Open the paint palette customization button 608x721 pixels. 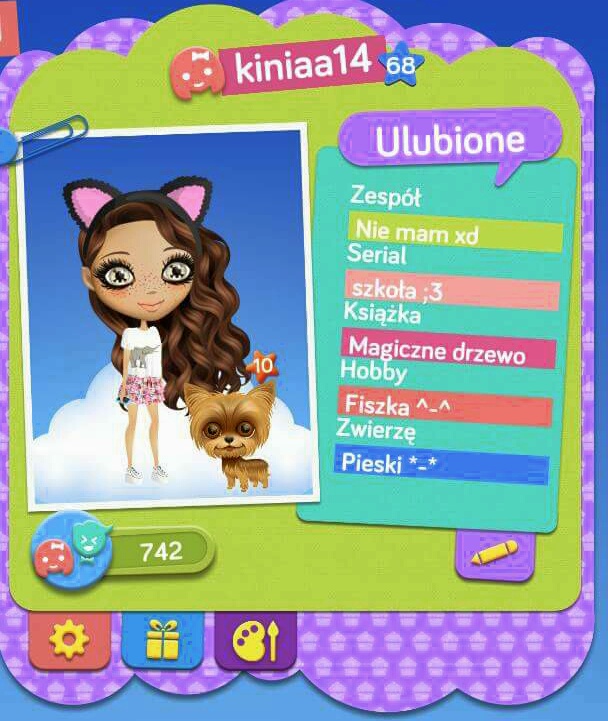(x=254, y=640)
